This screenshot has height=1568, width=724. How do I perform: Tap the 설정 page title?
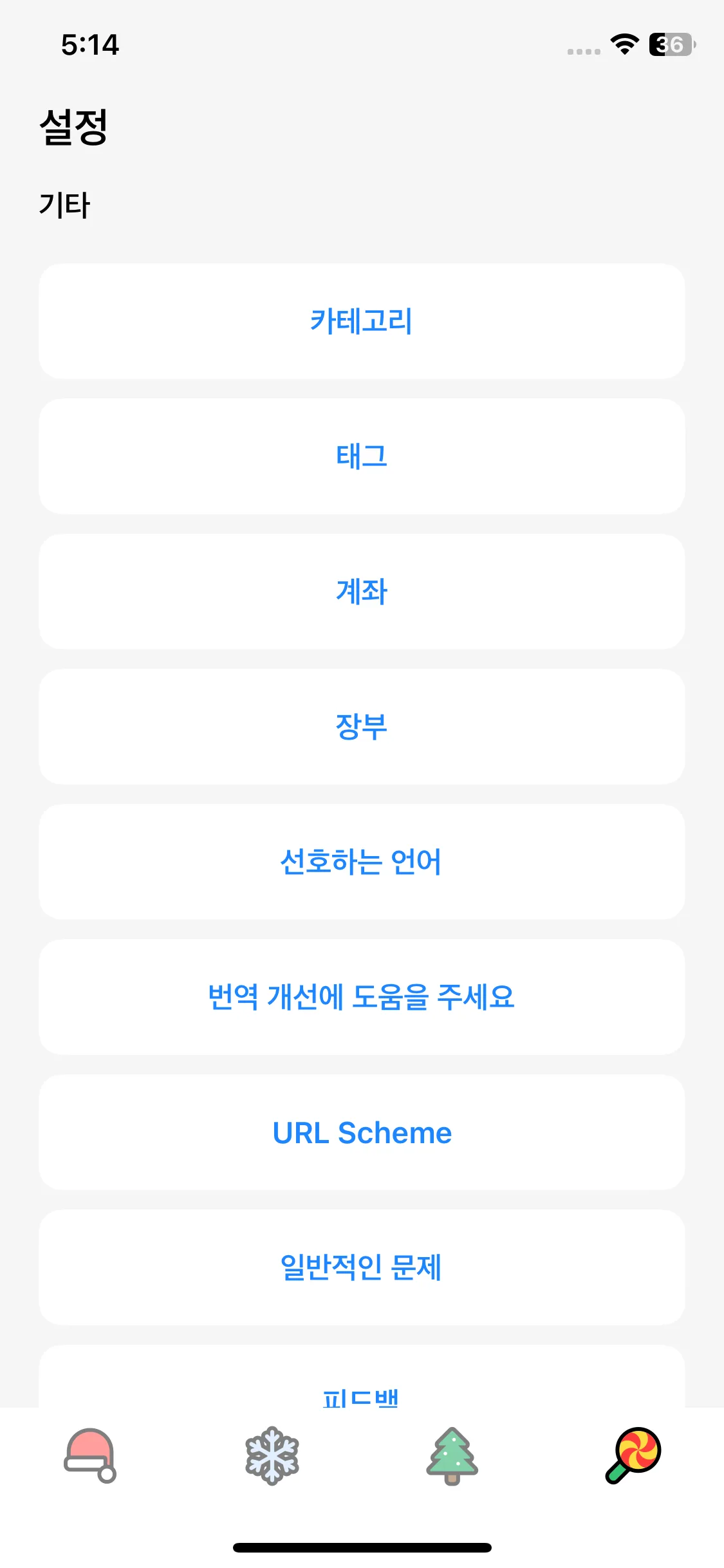pyautogui.click(x=74, y=127)
